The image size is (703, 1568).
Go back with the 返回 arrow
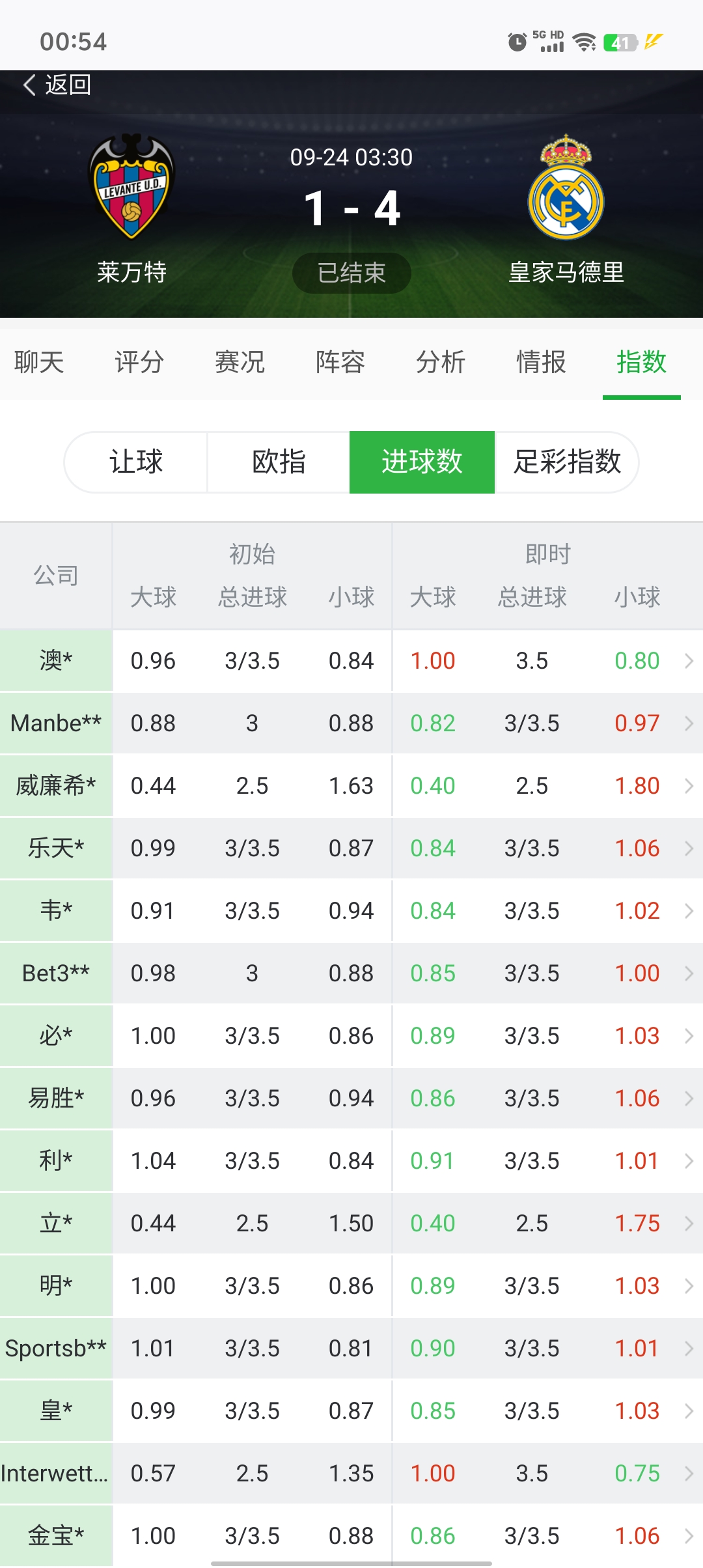56,85
